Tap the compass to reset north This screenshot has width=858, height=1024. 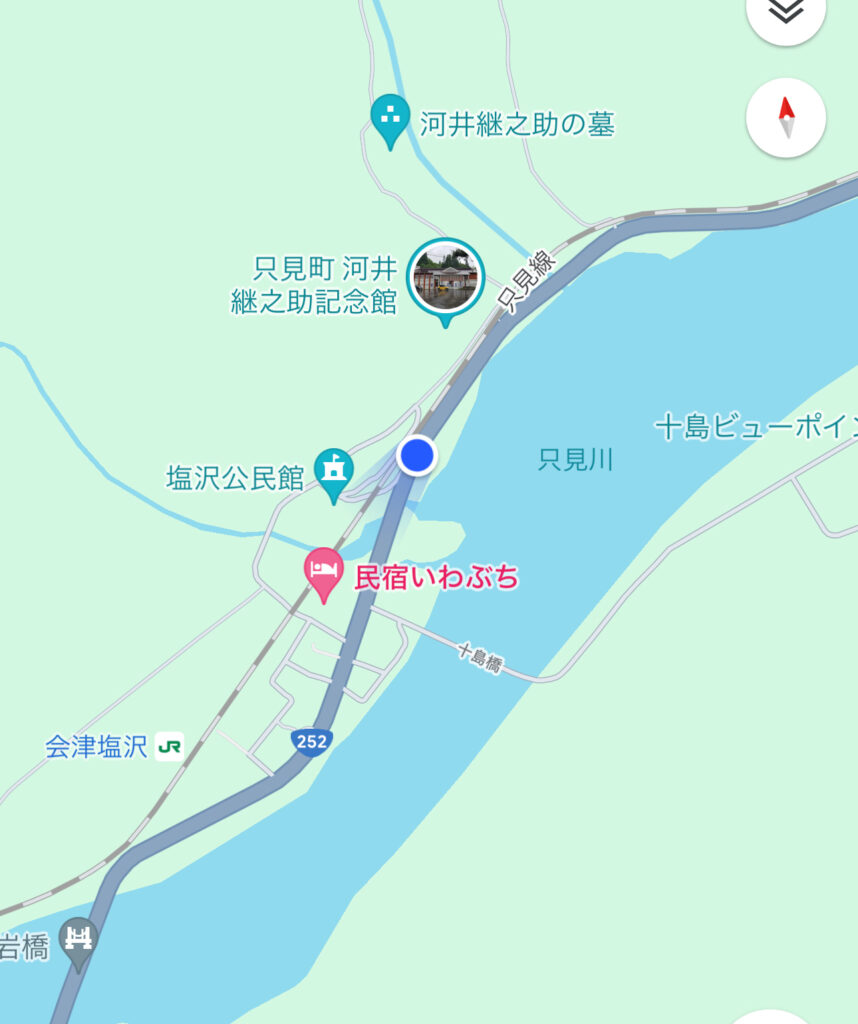(x=786, y=118)
